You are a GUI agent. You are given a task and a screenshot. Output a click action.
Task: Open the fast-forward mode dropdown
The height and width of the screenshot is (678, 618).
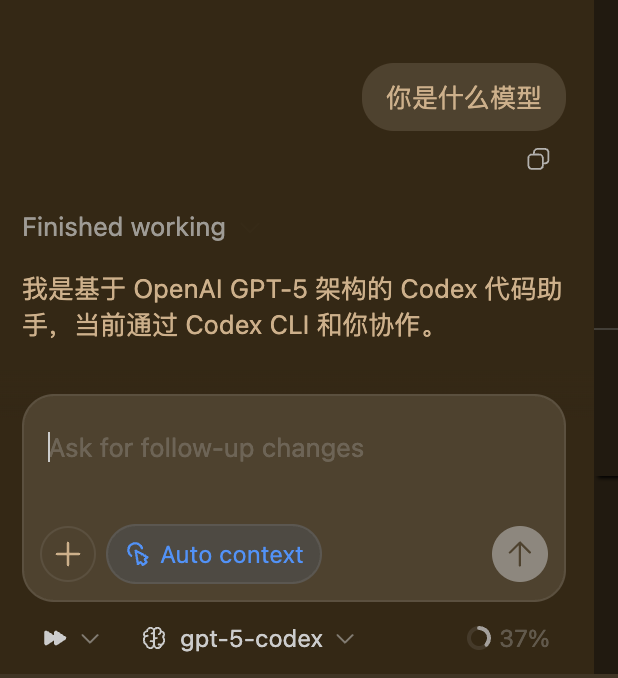[x=71, y=638]
